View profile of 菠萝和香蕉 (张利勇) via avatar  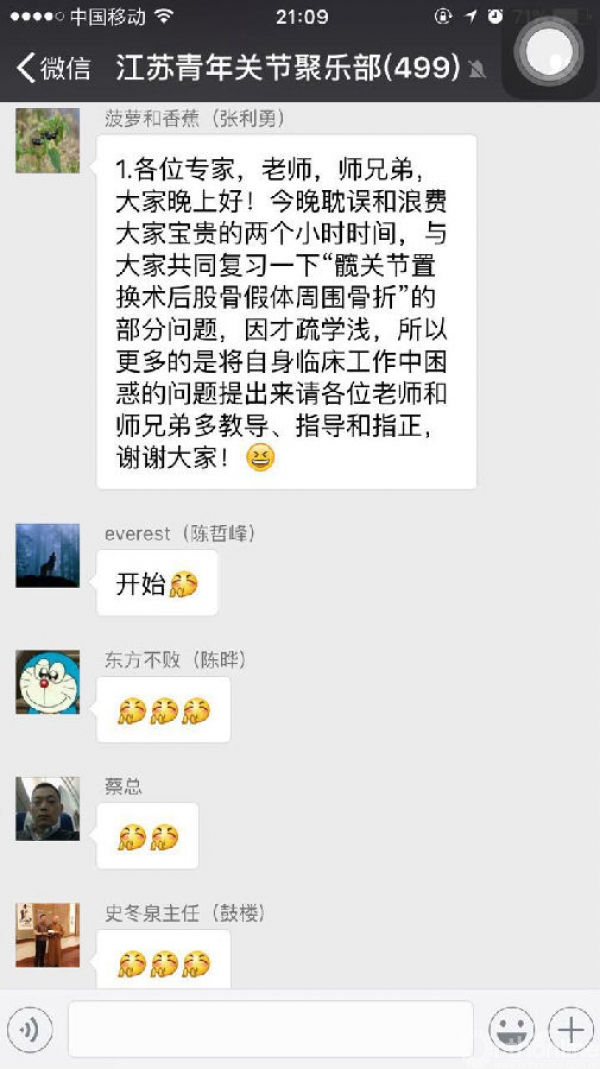47,140
